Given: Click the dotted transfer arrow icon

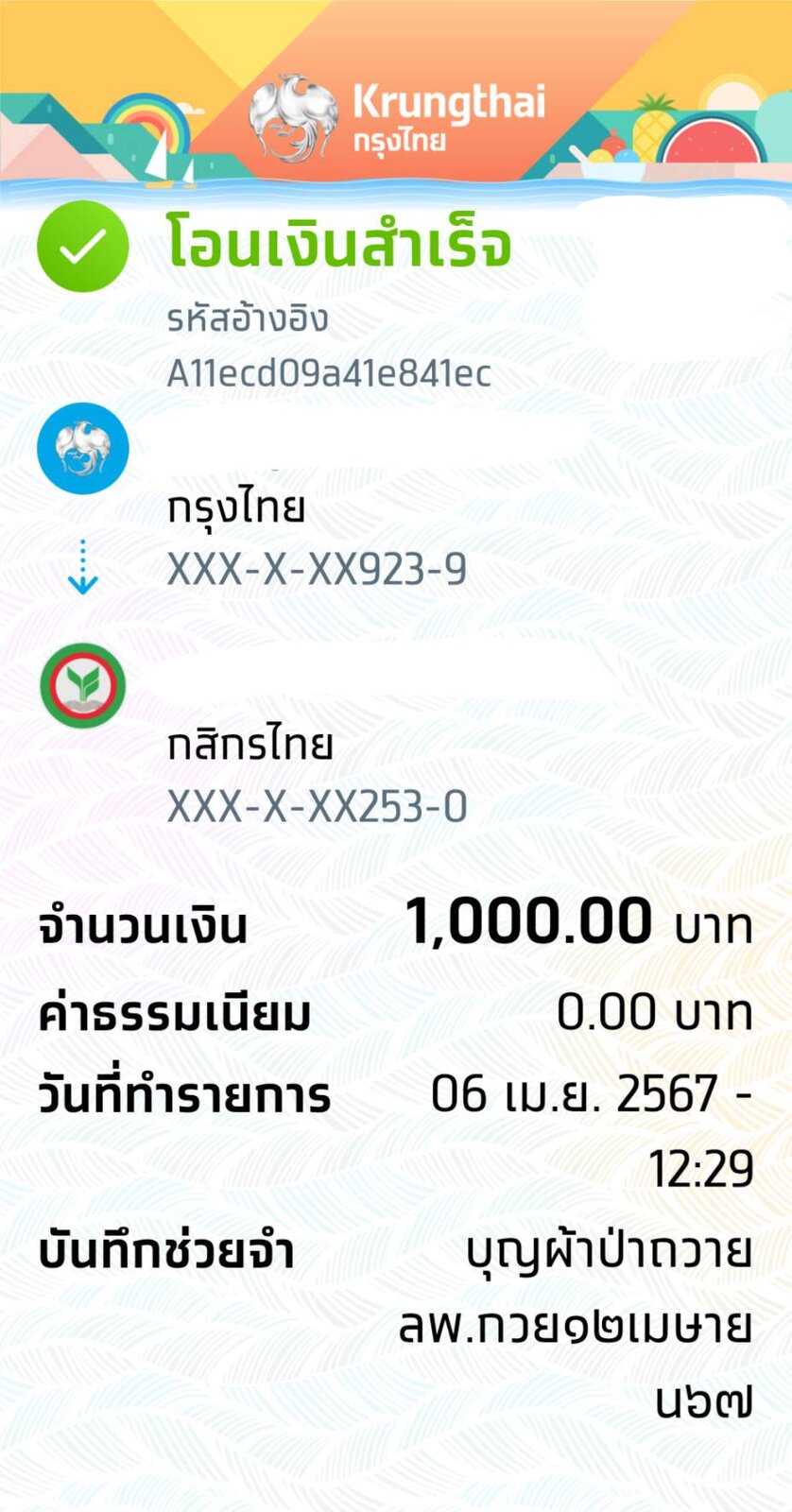Looking at the screenshot, I should coord(82,566).
